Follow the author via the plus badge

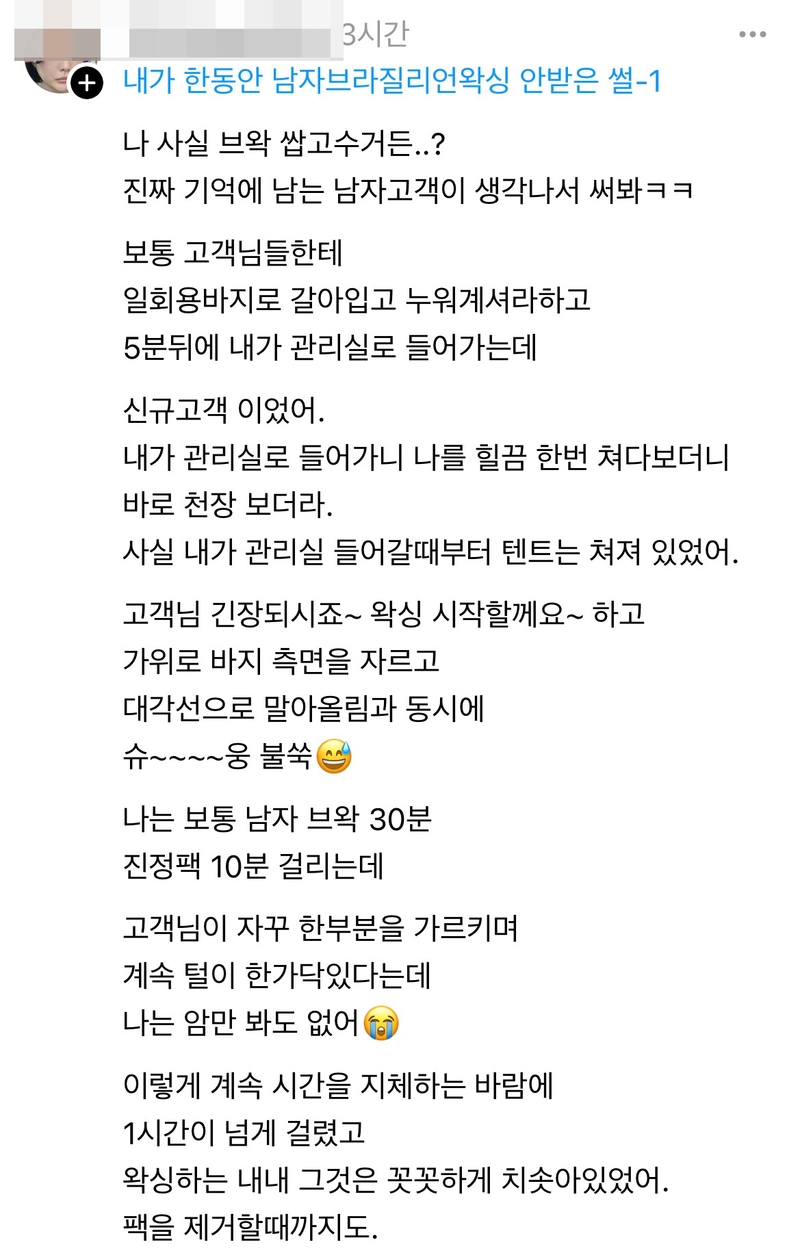pyautogui.click(x=87, y=84)
